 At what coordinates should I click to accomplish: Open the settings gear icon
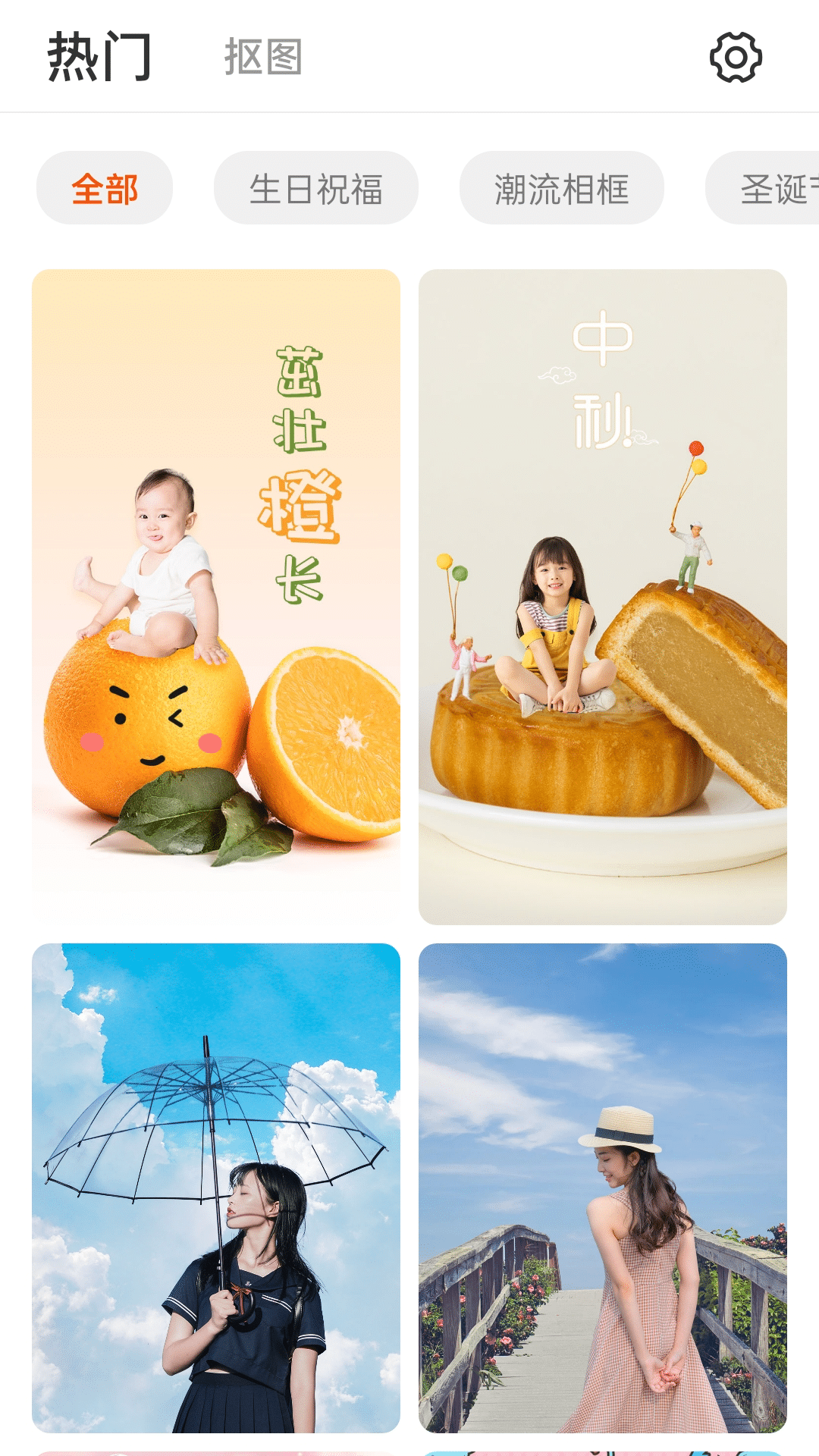point(735,57)
